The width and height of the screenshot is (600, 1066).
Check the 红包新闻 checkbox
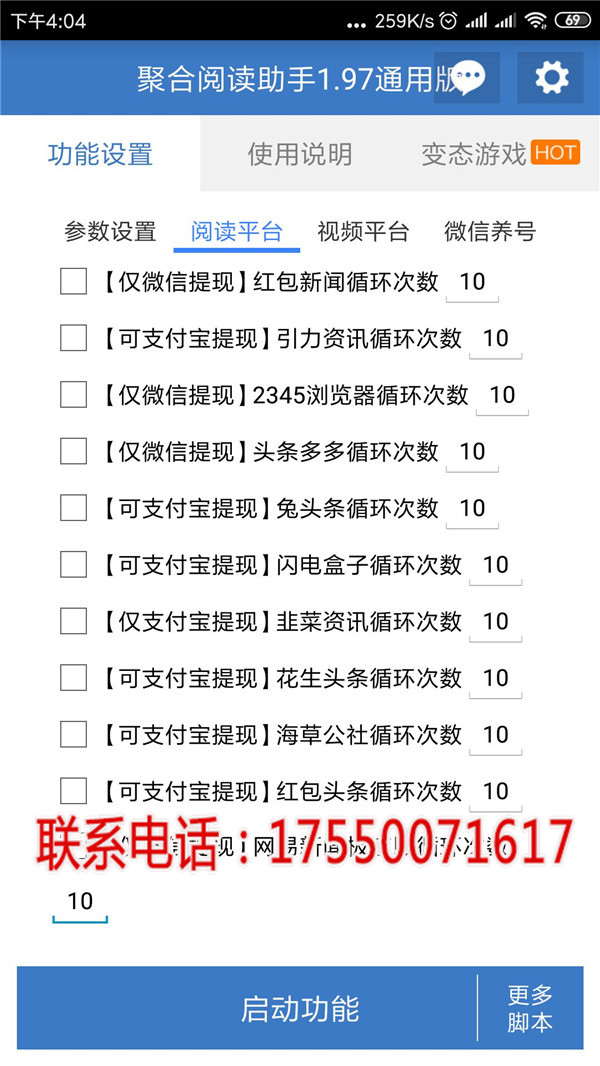point(73,281)
